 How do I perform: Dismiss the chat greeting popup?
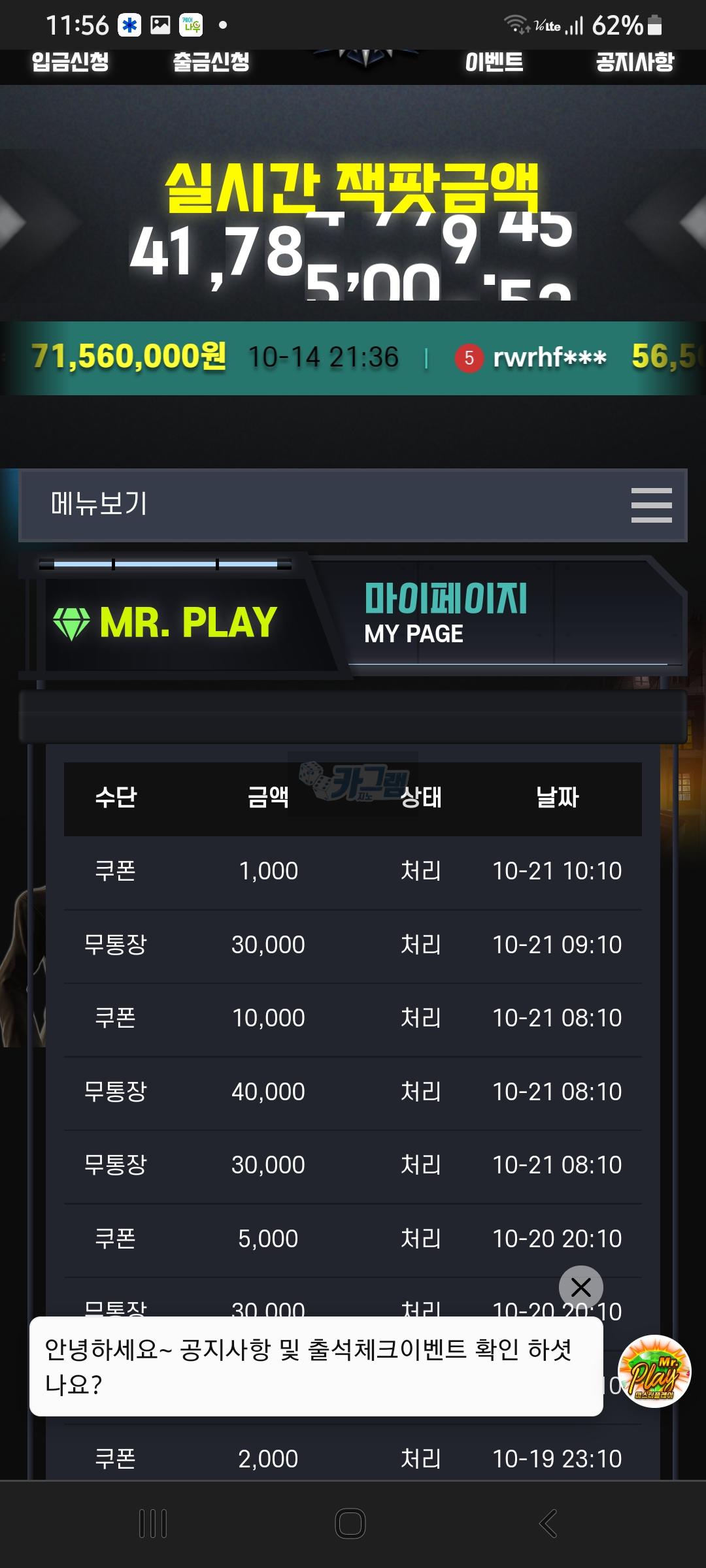[580, 1288]
